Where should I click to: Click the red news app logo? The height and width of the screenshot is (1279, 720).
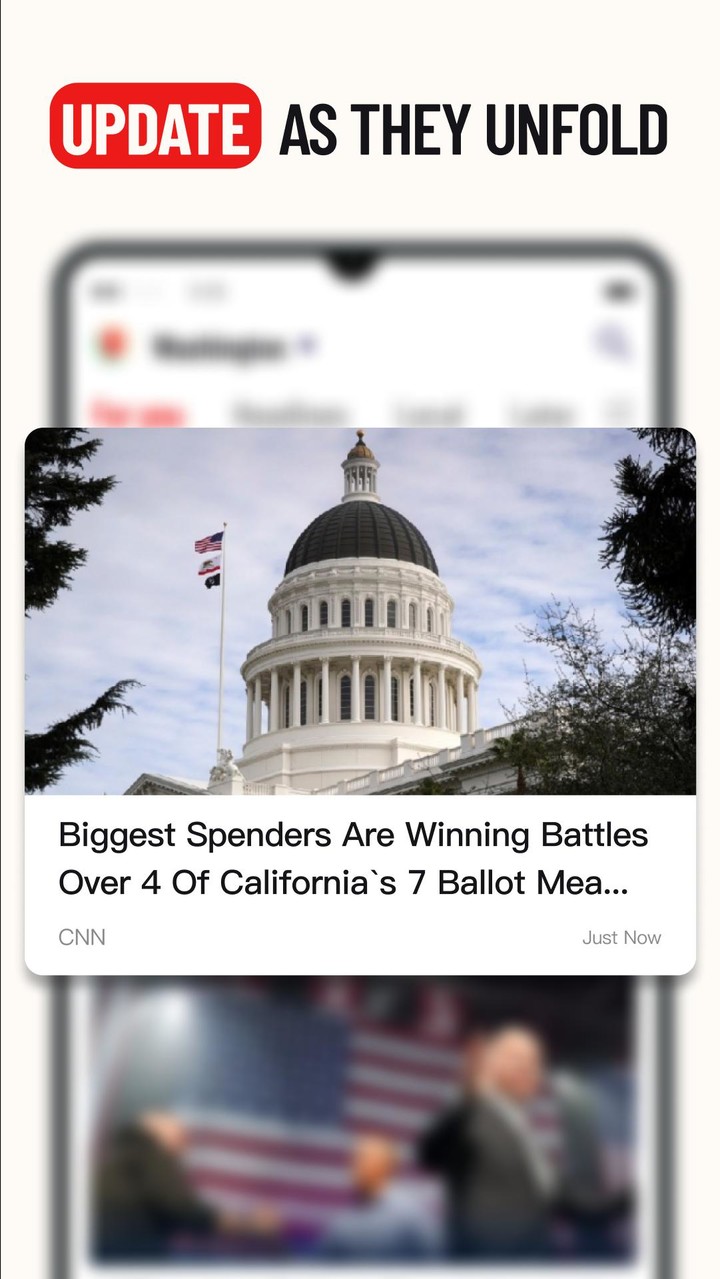click(x=112, y=341)
